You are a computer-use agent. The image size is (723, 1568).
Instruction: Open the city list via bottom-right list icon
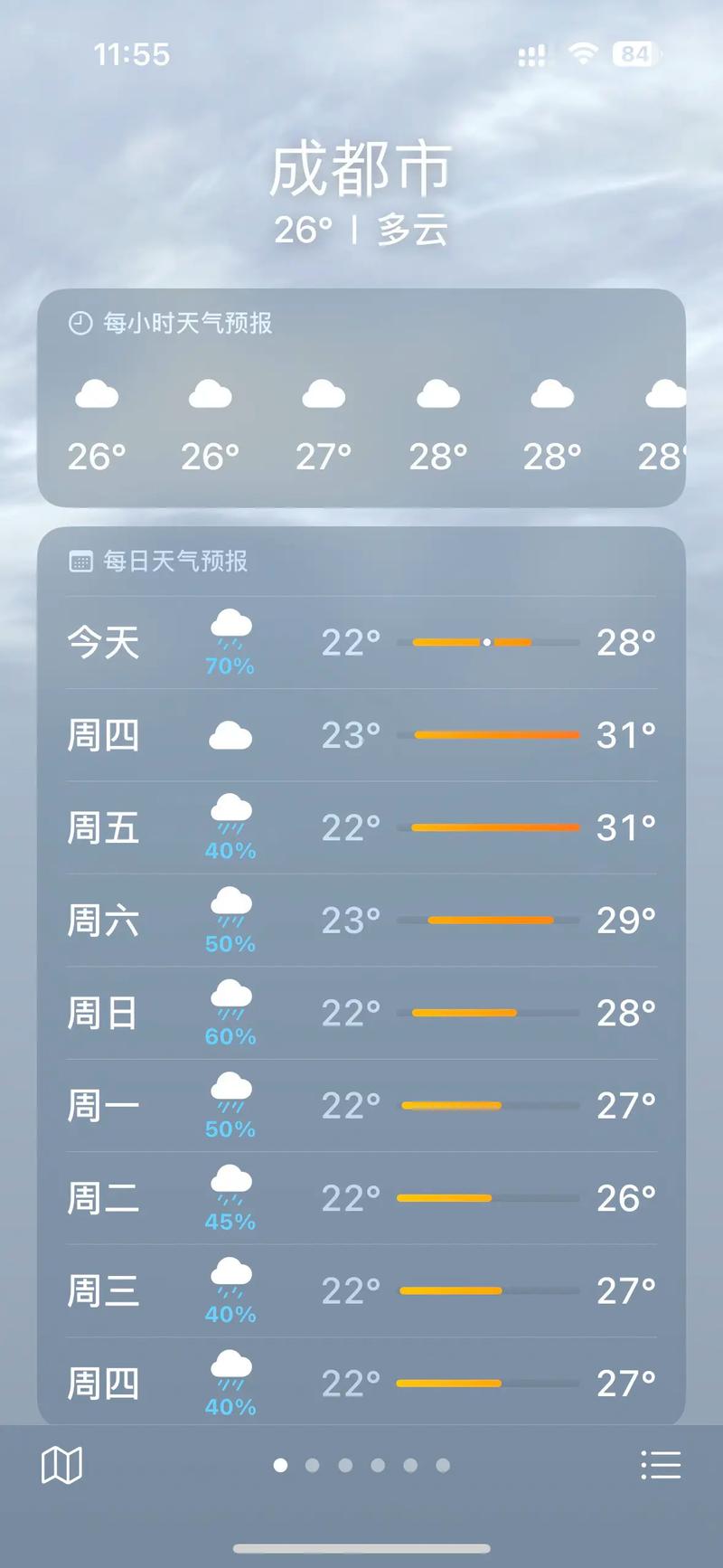click(662, 1463)
